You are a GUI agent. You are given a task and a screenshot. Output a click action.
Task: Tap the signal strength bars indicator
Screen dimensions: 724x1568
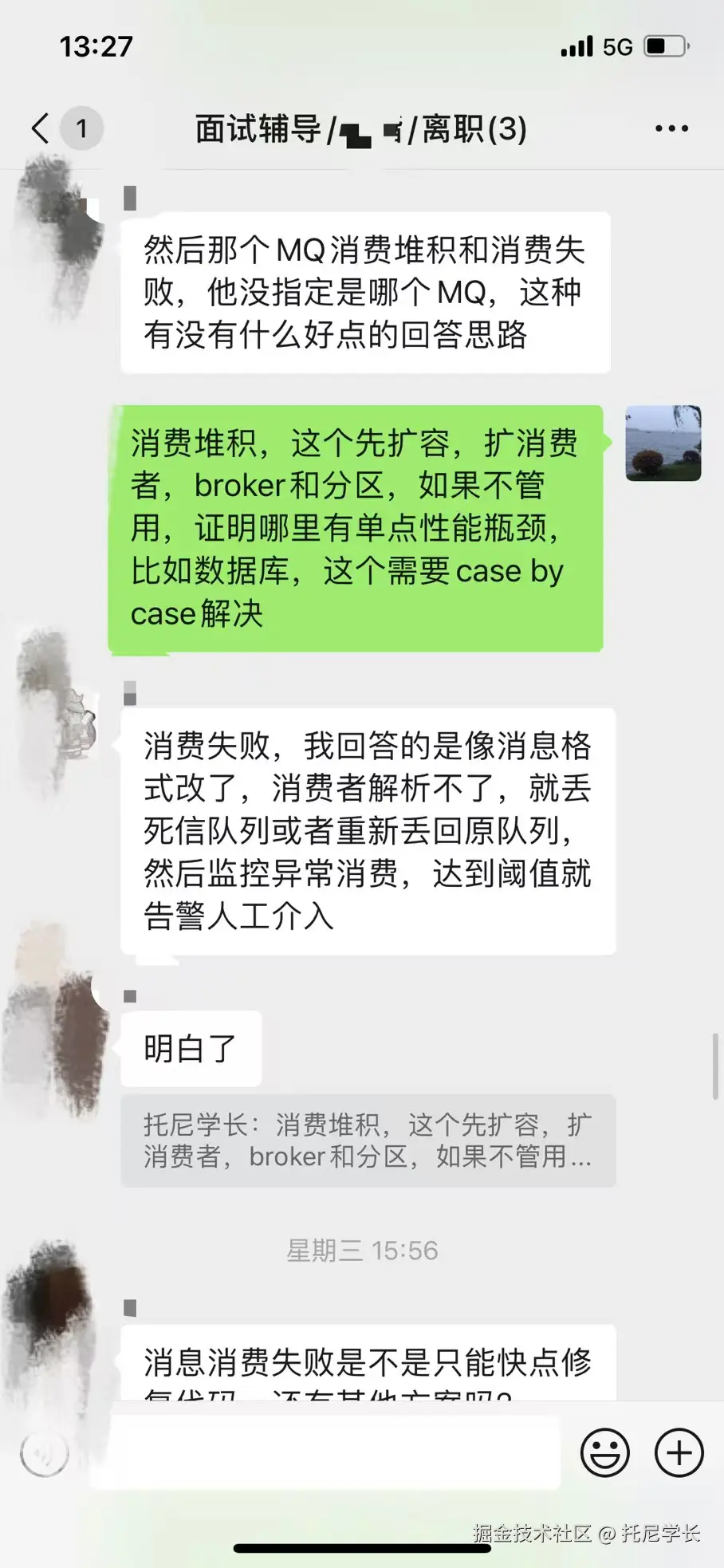(x=576, y=47)
